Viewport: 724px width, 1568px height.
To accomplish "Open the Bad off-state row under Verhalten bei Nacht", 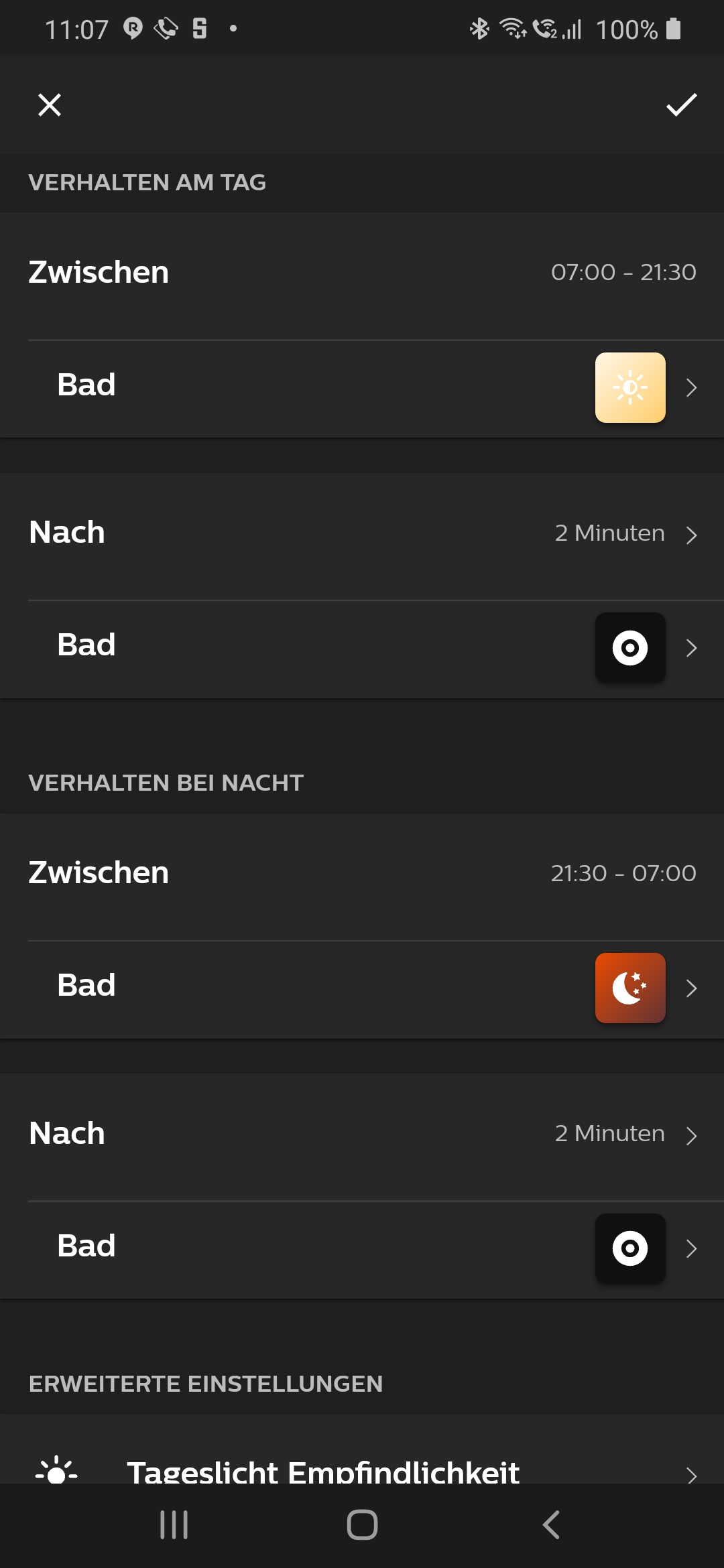I will point(362,1248).
